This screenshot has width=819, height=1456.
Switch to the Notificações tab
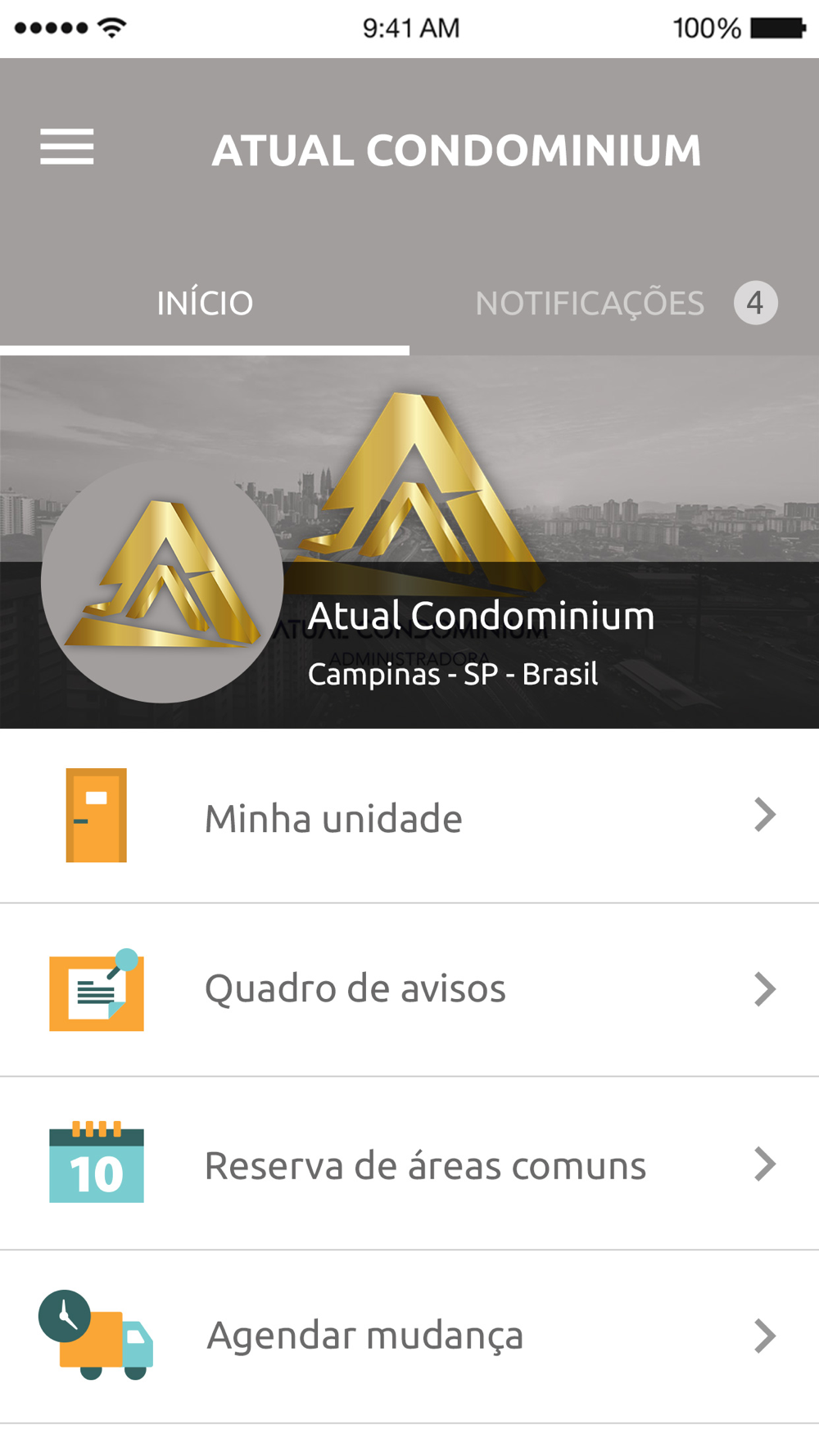(x=614, y=304)
